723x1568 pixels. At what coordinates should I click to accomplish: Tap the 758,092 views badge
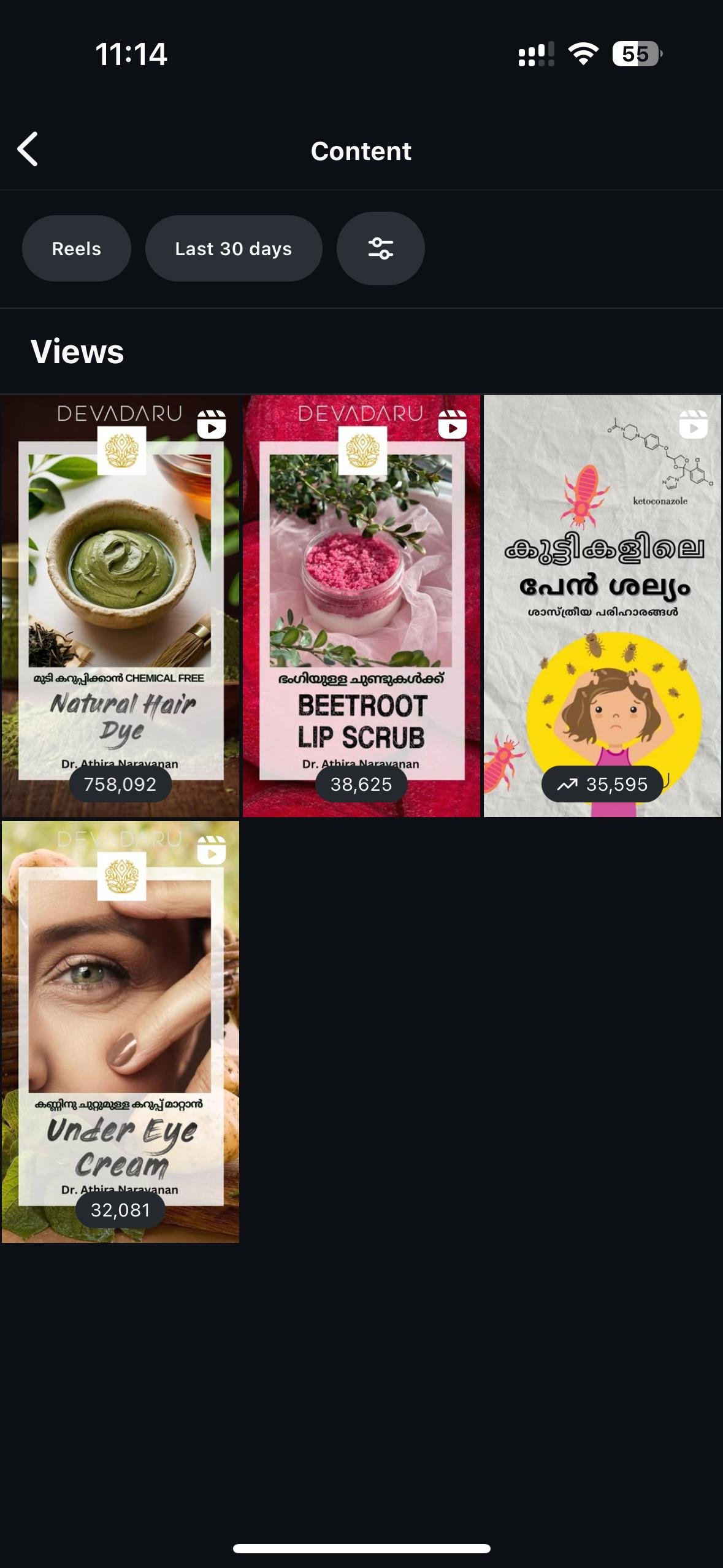[x=120, y=783]
